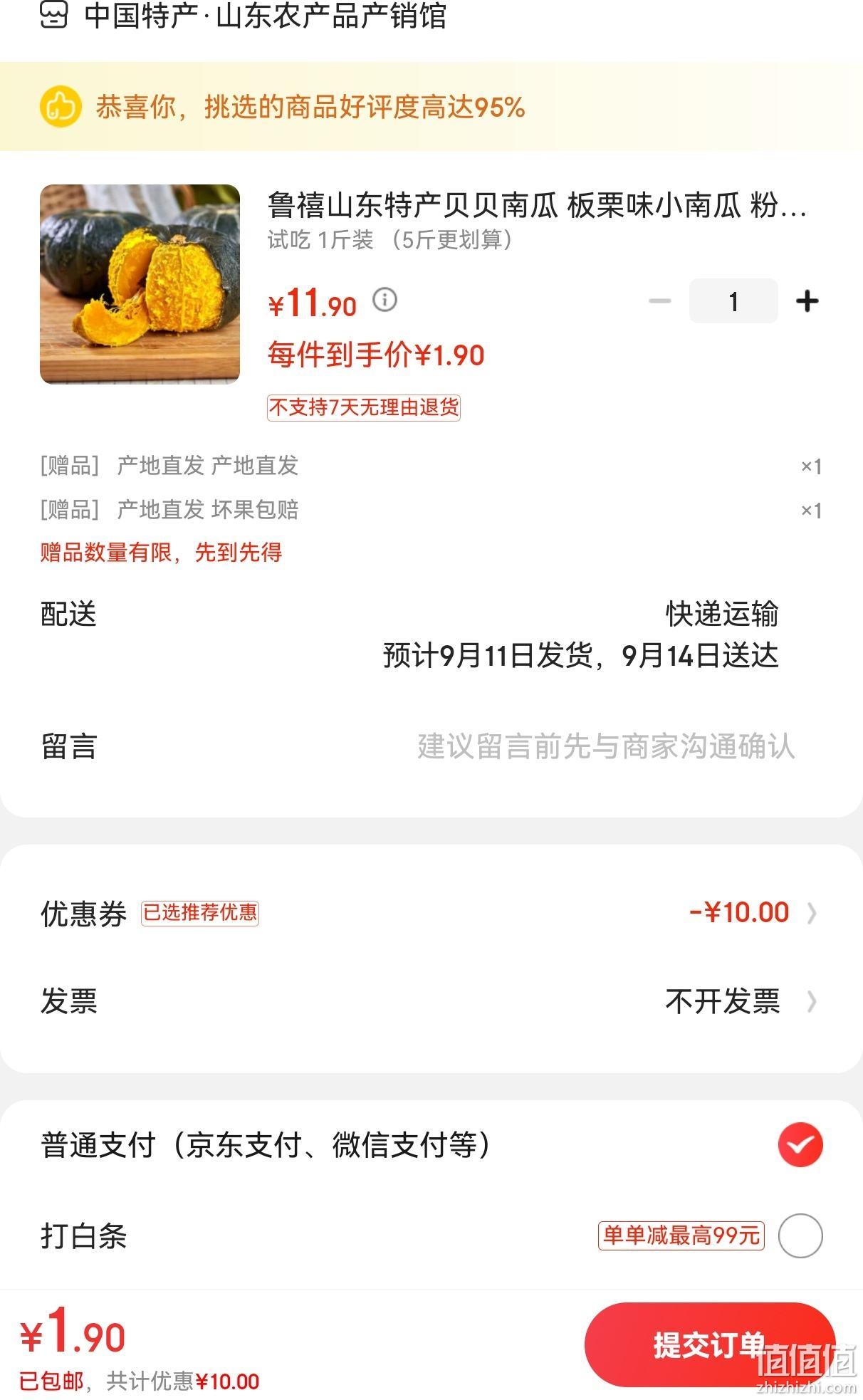Viewport: 863px width, 1400px height.
Task: Decrease quantity with the minus button
Action: pos(660,301)
